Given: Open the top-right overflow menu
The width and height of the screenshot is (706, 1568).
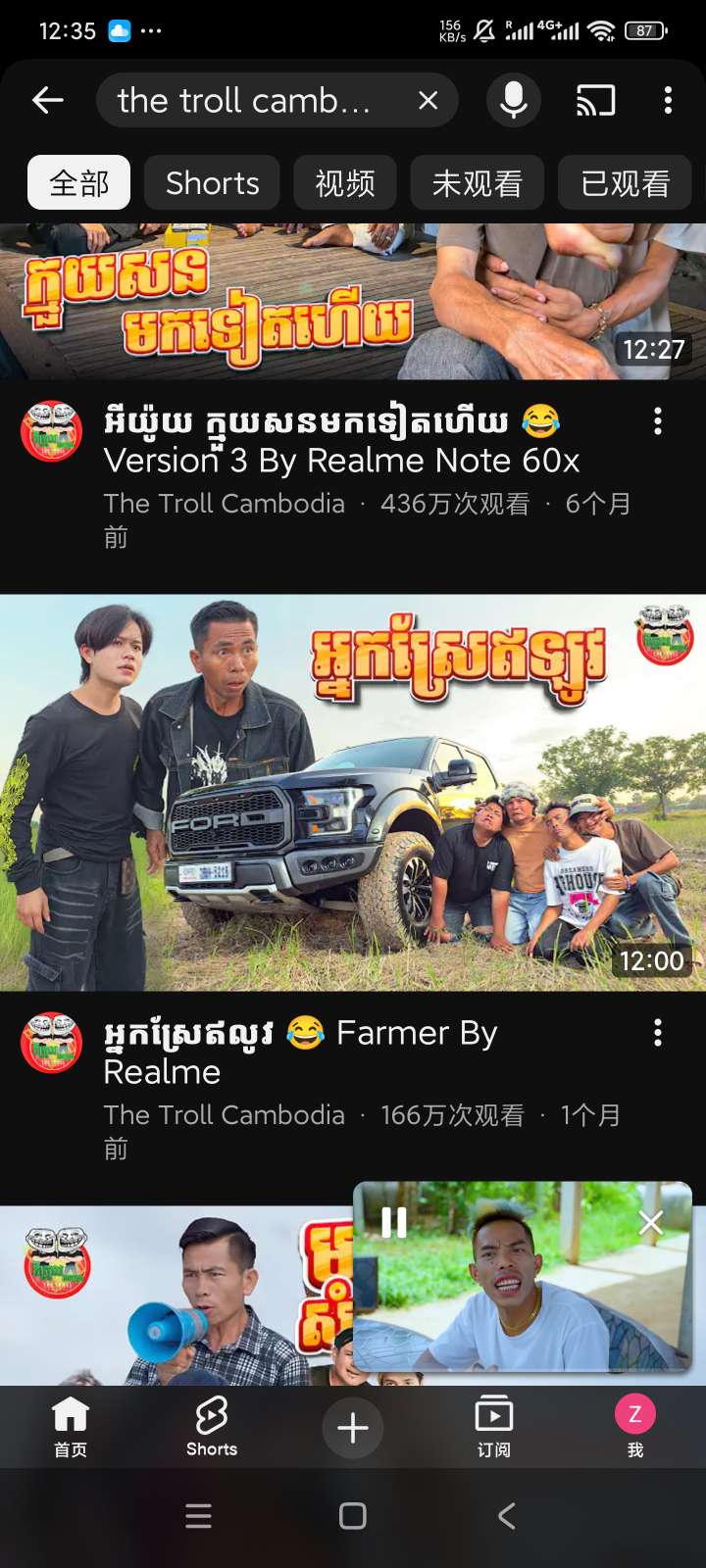Looking at the screenshot, I should click(x=668, y=100).
